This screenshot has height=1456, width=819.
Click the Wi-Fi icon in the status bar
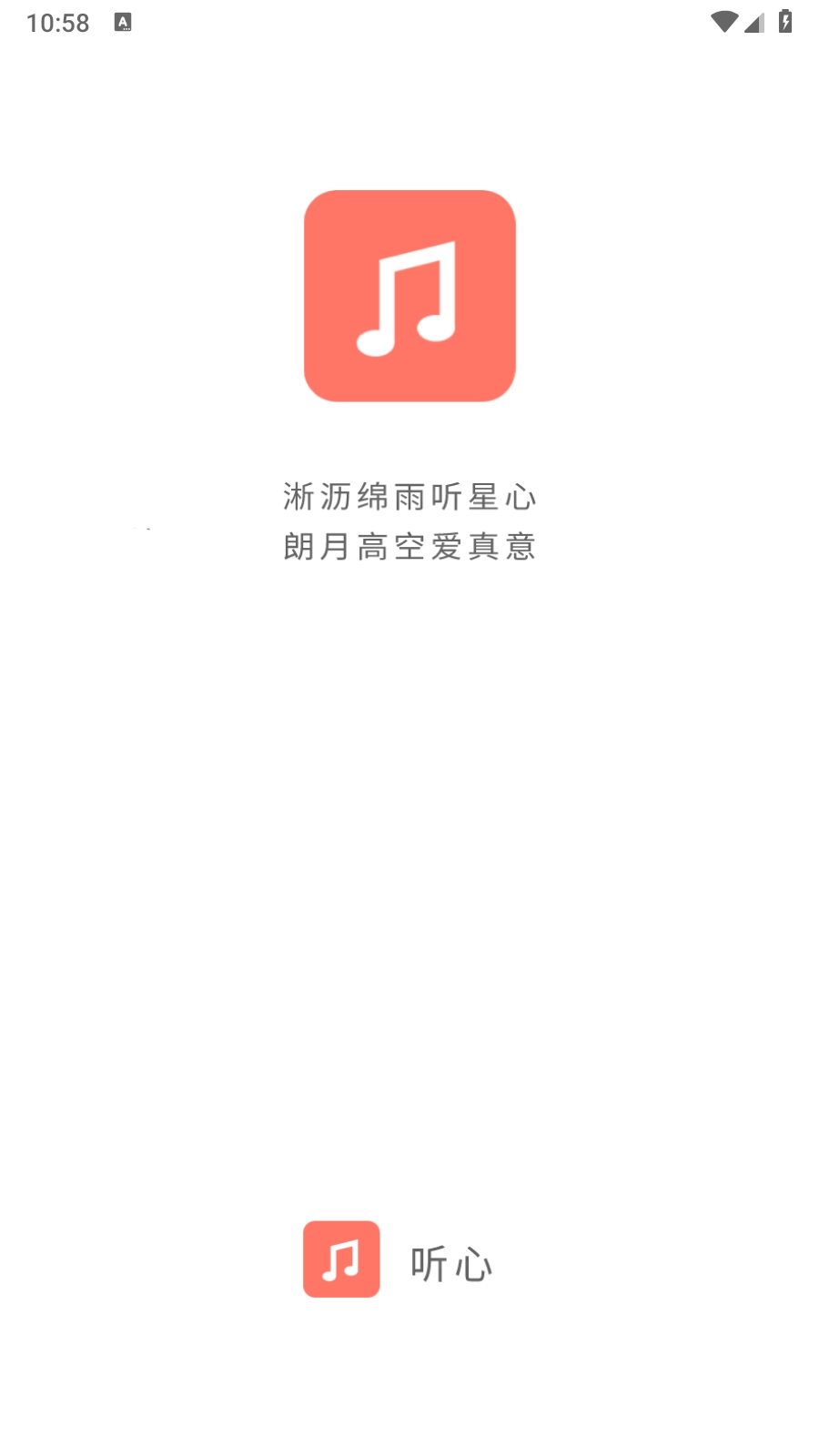pos(723,21)
